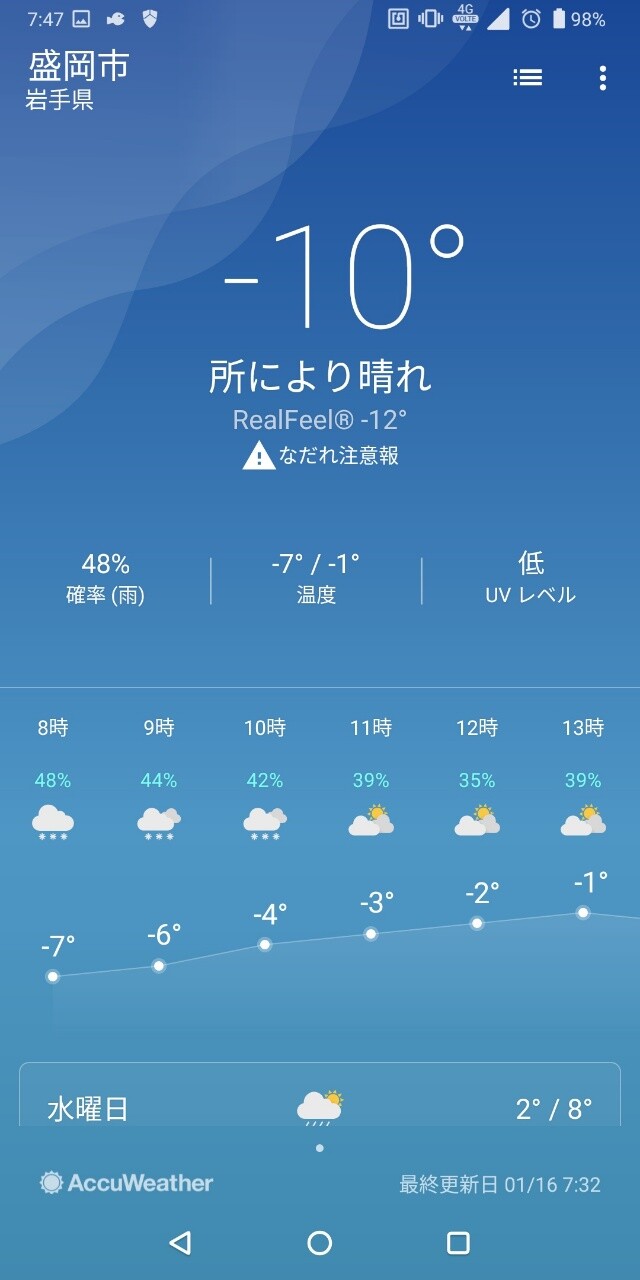Viewport: 640px width, 1280px height.
Task: Go back with the system back button
Action: coord(180,1243)
